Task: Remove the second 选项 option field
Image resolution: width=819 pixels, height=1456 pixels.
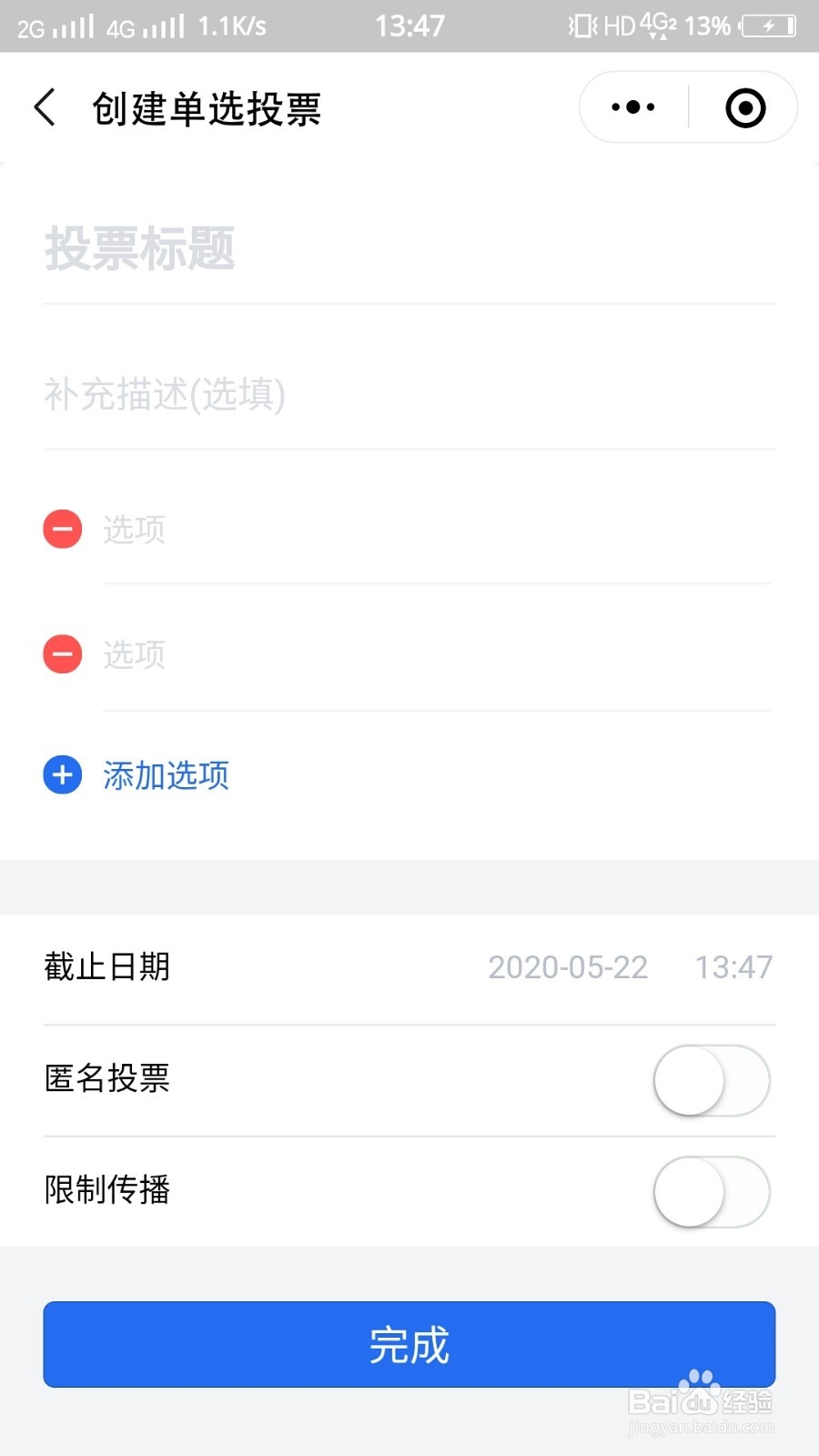Action: tap(62, 653)
